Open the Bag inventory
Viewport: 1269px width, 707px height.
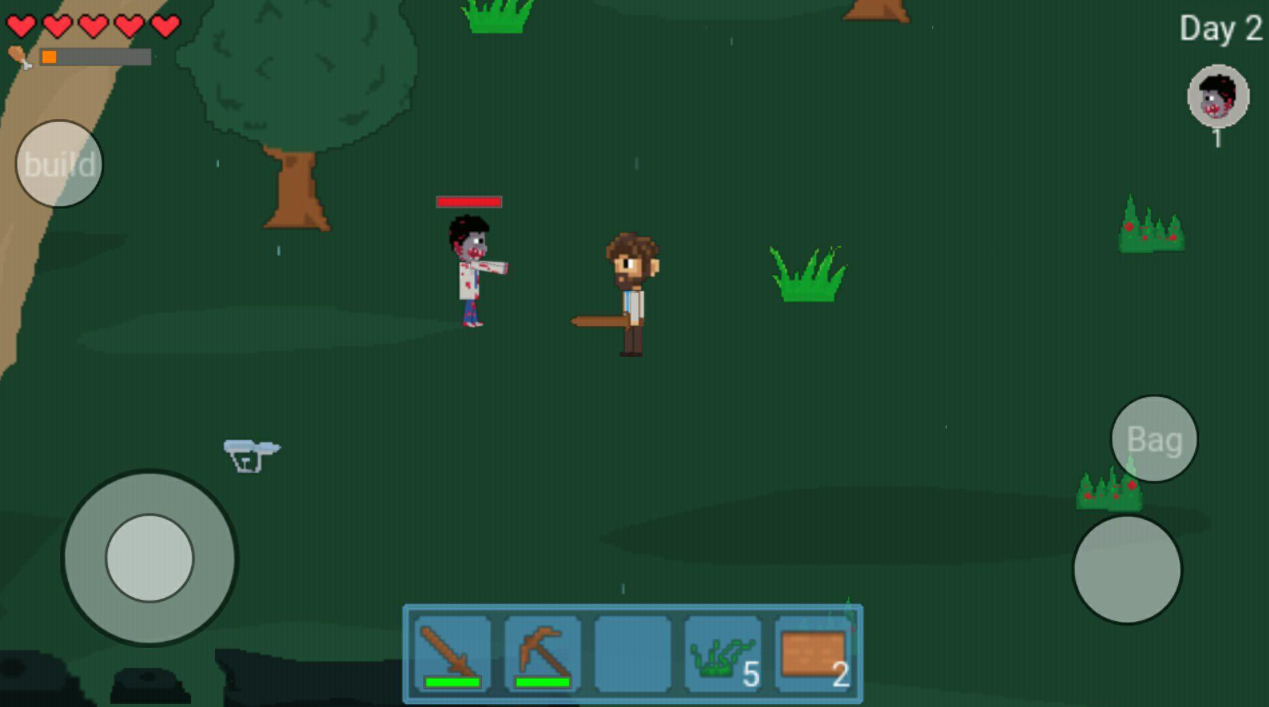[1154, 439]
